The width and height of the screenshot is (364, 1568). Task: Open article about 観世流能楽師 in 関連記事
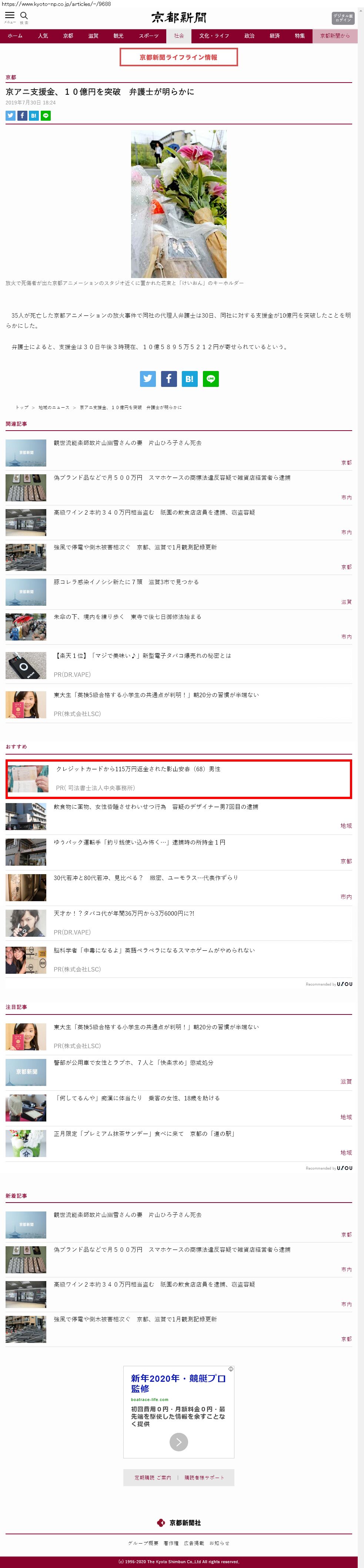127,443
